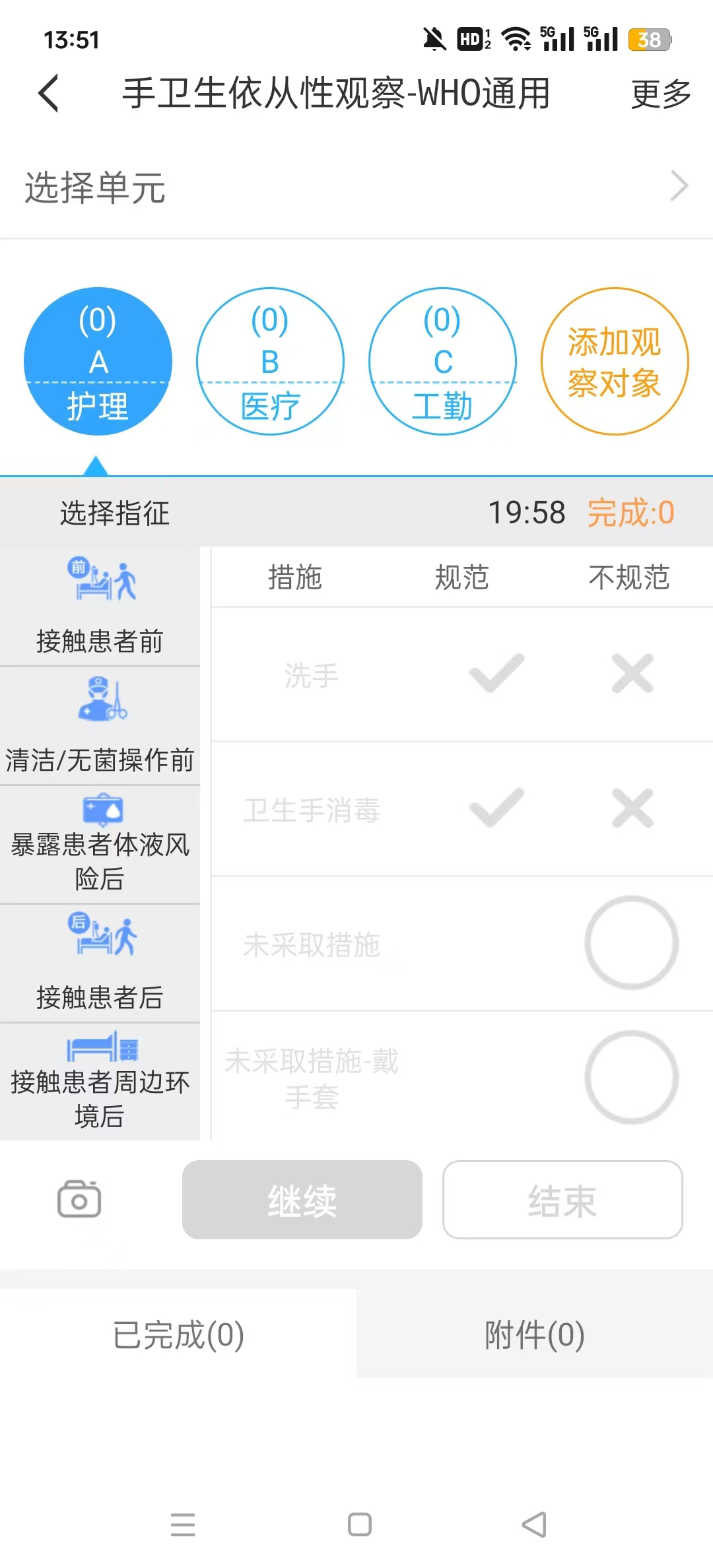
Task: Go back using the top-left arrow
Action: pos(49,93)
